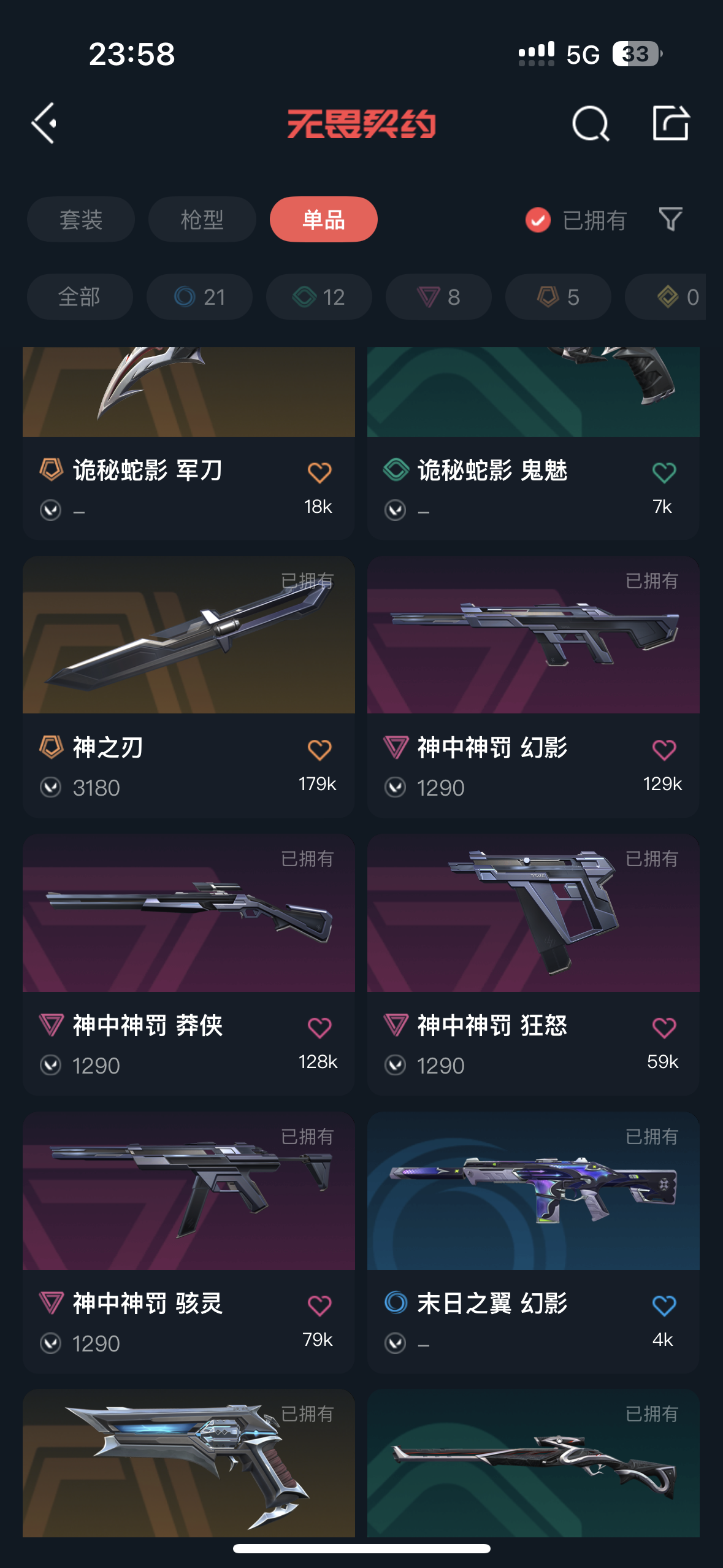Select the 单品 tab
This screenshot has width=723, height=1568.
click(323, 220)
